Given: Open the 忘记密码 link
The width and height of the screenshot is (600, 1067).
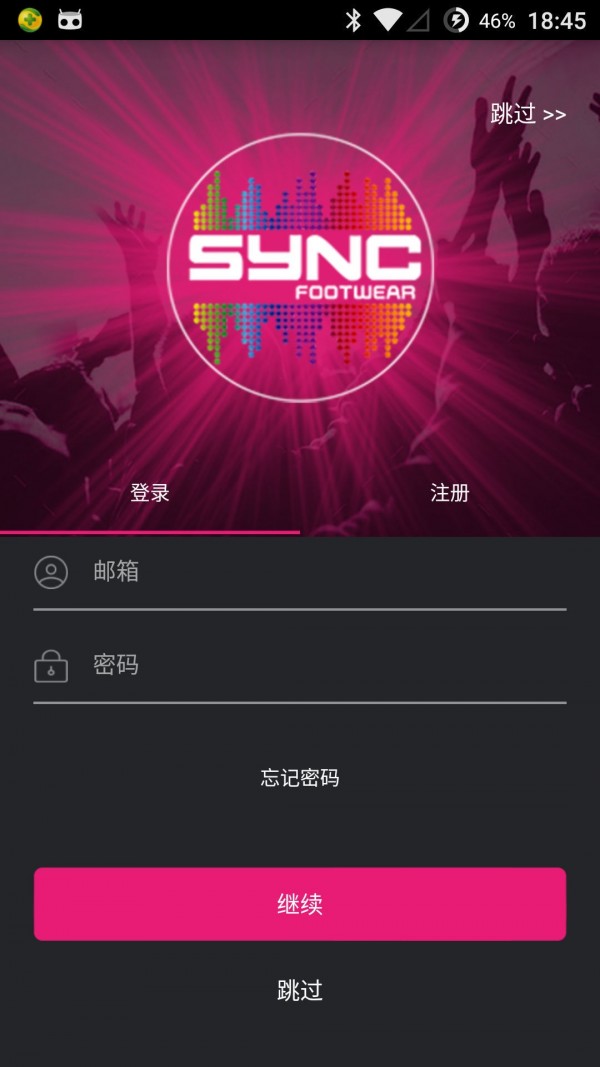Looking at the screenshot, I should tap(300, 778).
